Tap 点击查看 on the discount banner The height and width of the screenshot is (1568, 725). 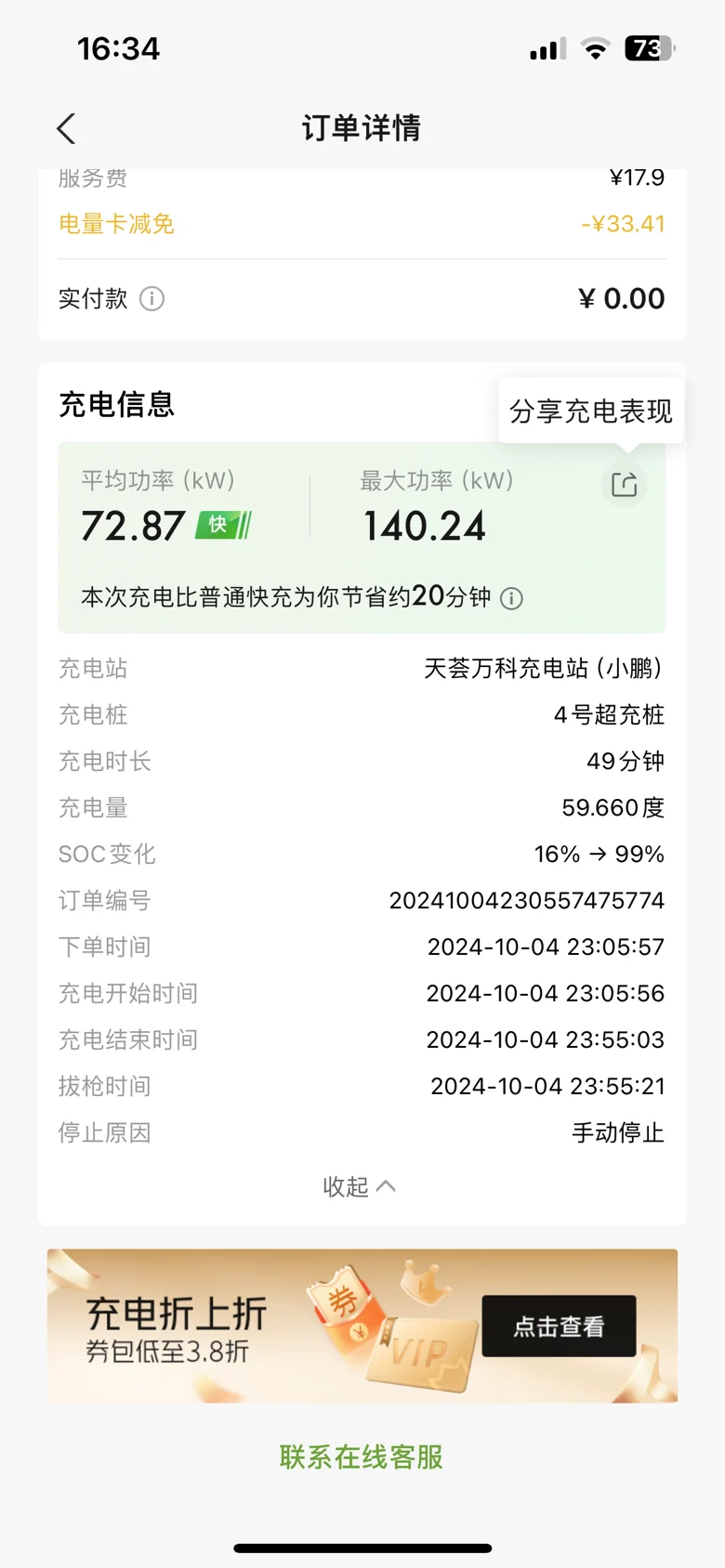559,1326
